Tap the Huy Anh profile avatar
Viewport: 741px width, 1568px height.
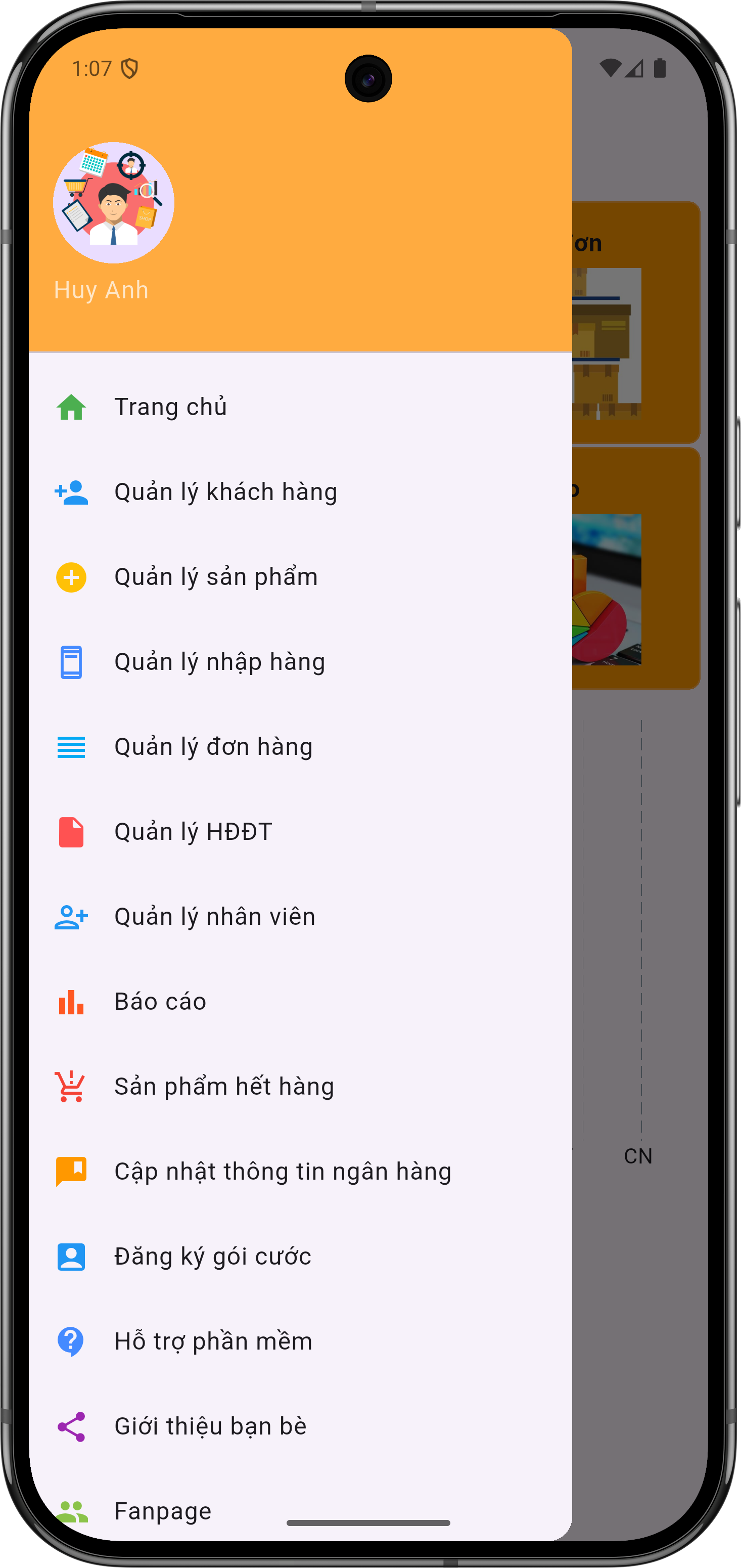click(x=114, y=203)
